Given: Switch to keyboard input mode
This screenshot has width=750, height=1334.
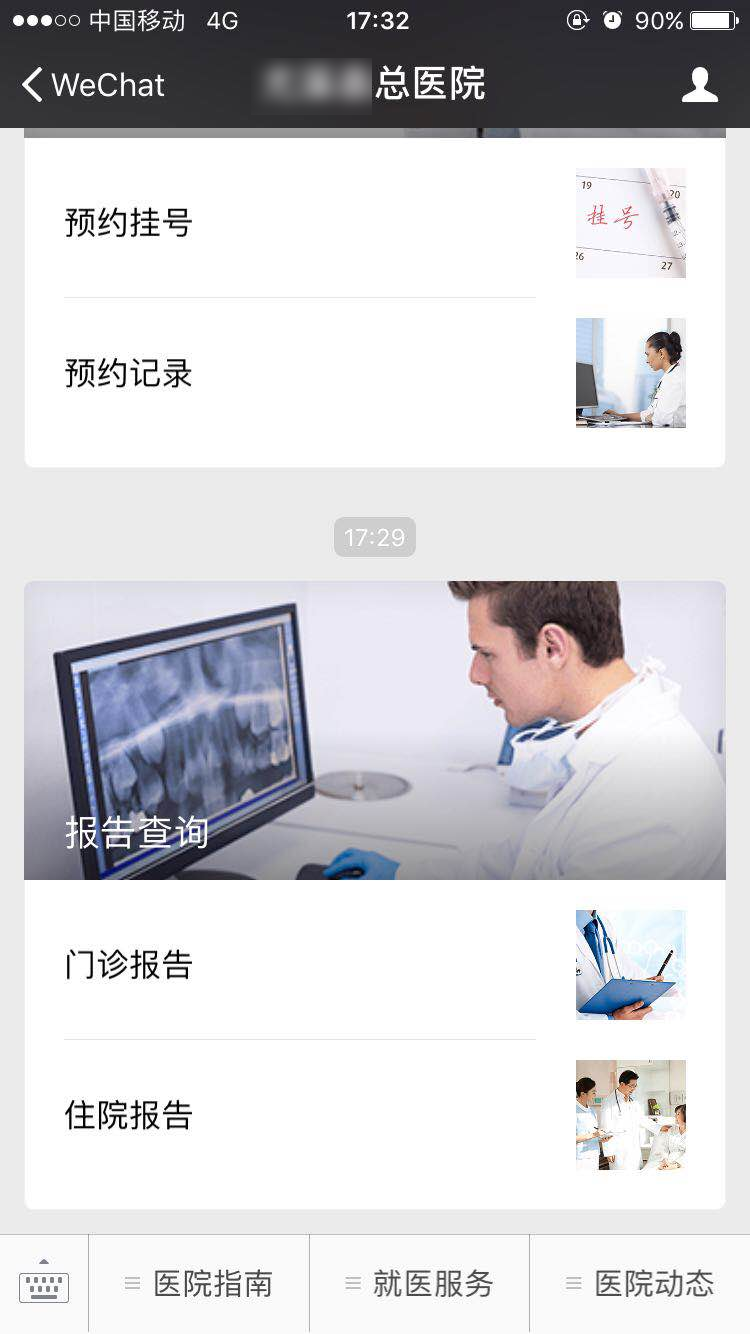Looking at the screenshot, I should tap(44, 1284).
